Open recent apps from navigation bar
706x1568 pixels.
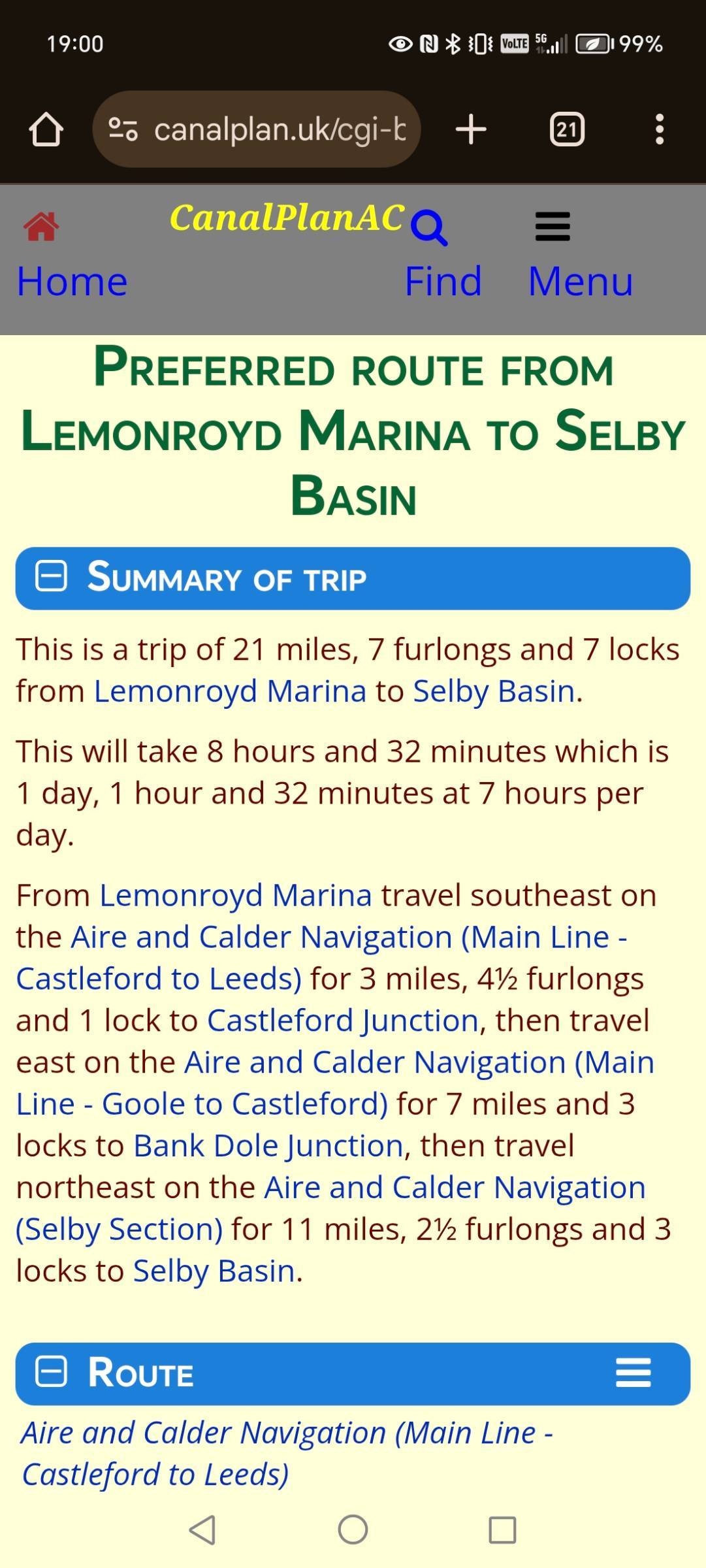(x=502, y=1529)
